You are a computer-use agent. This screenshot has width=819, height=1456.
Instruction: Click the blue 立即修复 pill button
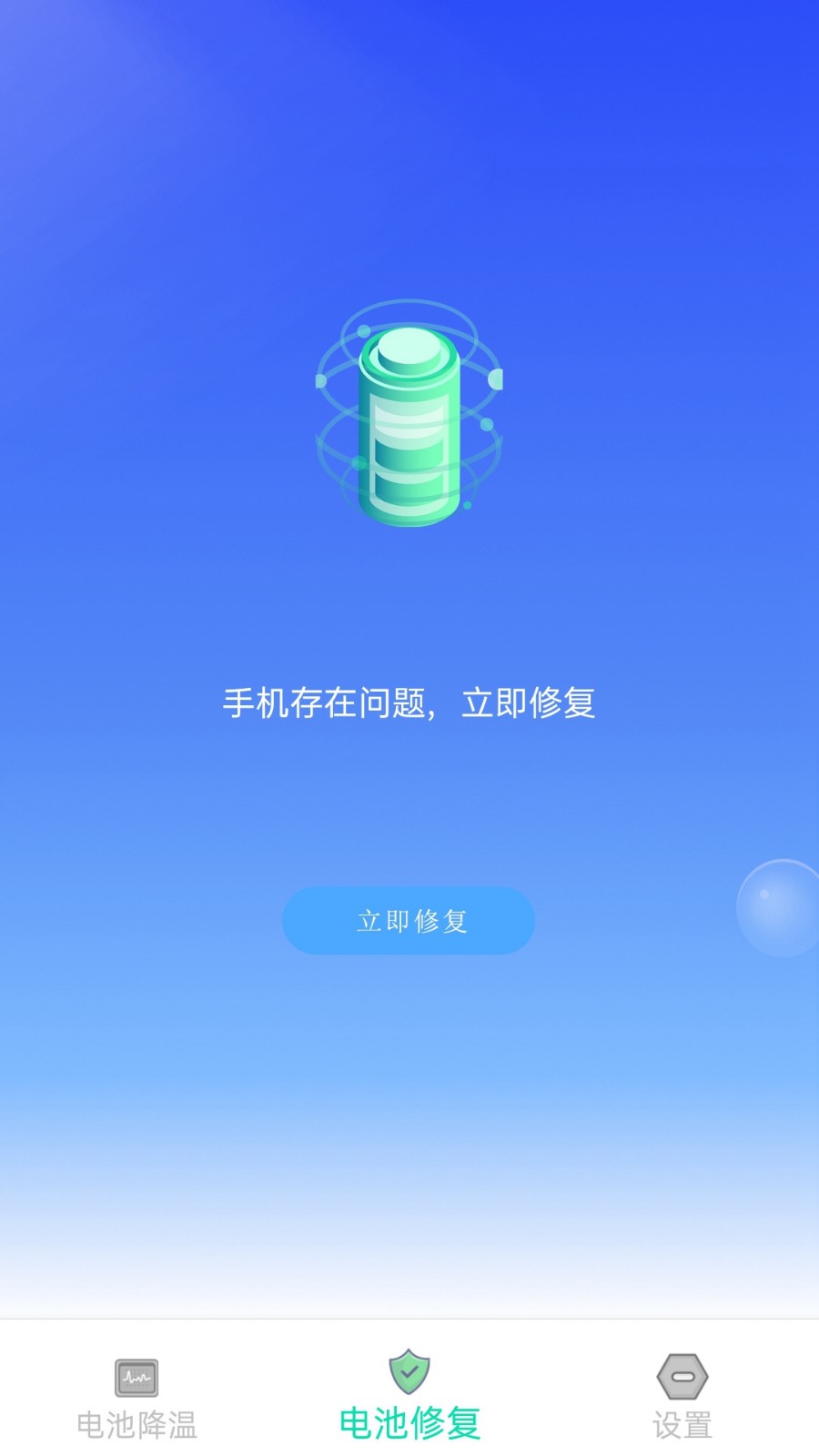coord(409,921)
